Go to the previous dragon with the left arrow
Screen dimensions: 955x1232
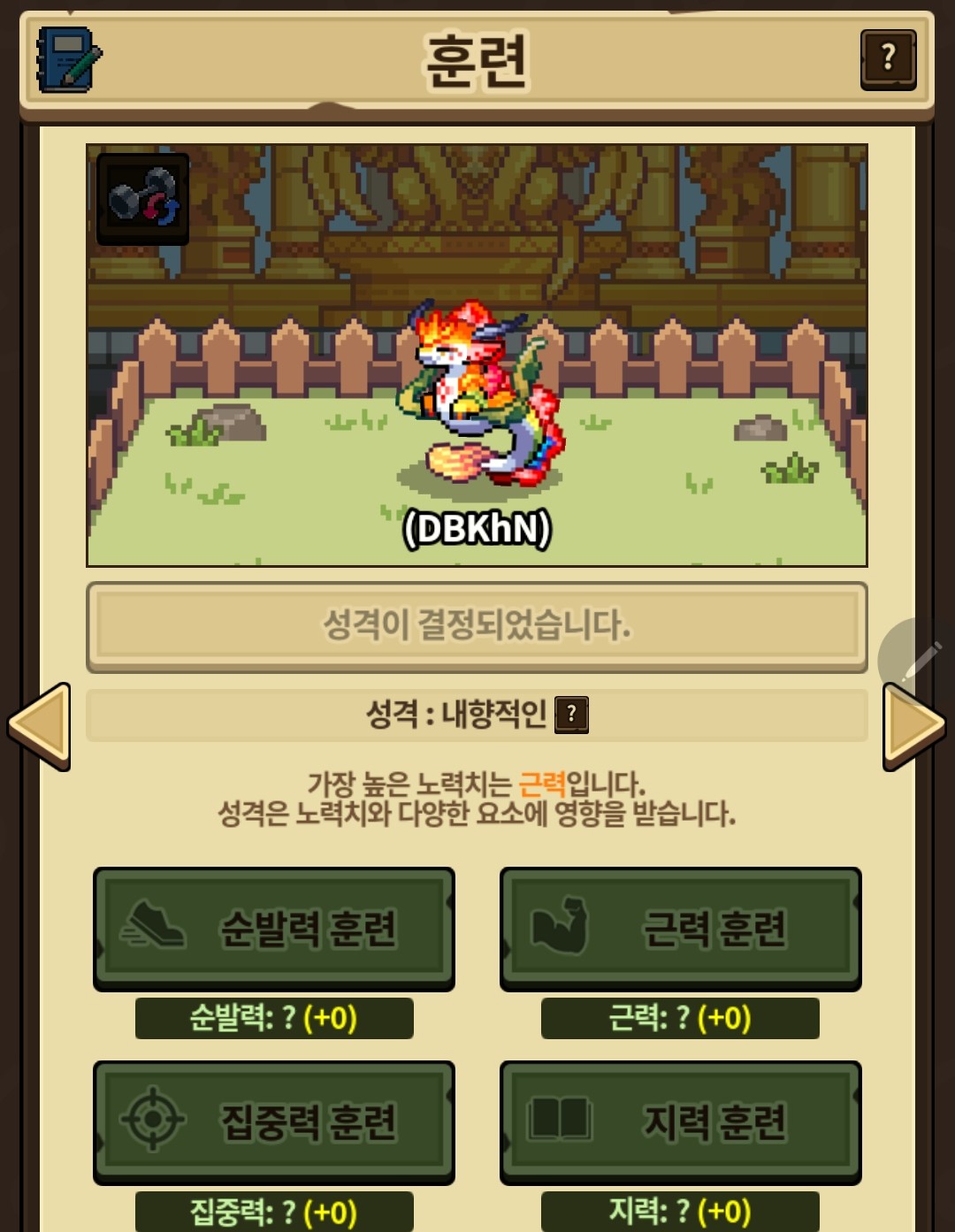coord(40,726)
